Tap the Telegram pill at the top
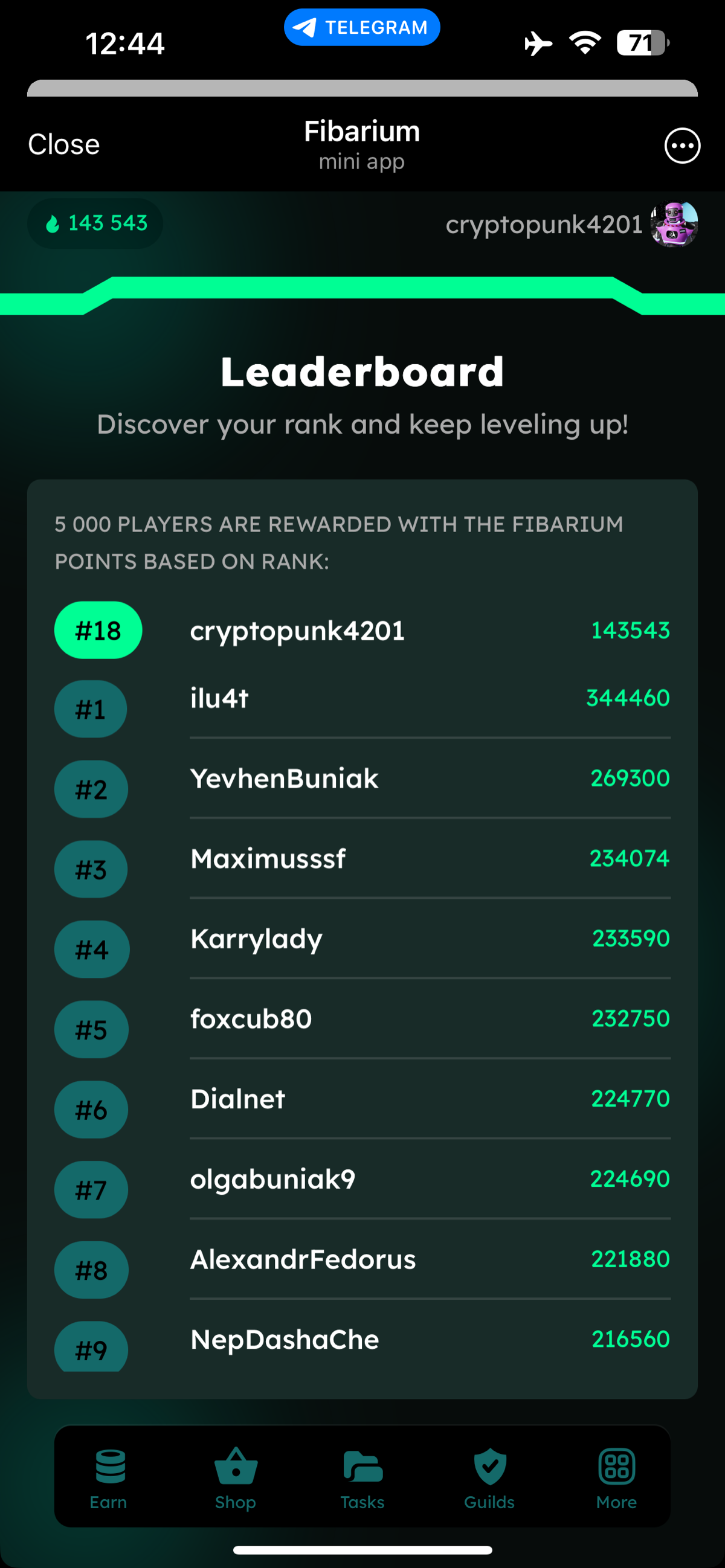This screenshot has height=1568, width=725. [362, 27]
